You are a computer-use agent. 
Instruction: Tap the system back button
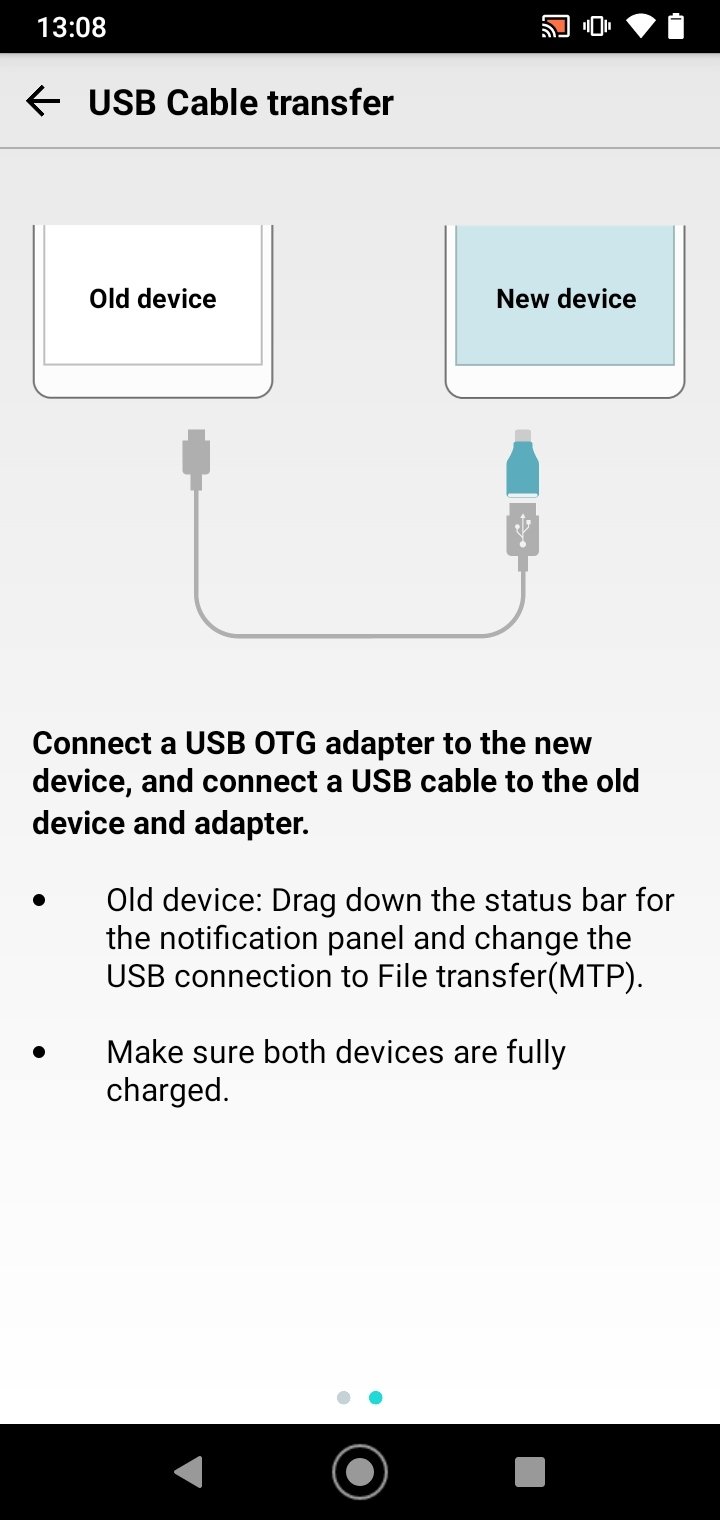point(188,1471)
